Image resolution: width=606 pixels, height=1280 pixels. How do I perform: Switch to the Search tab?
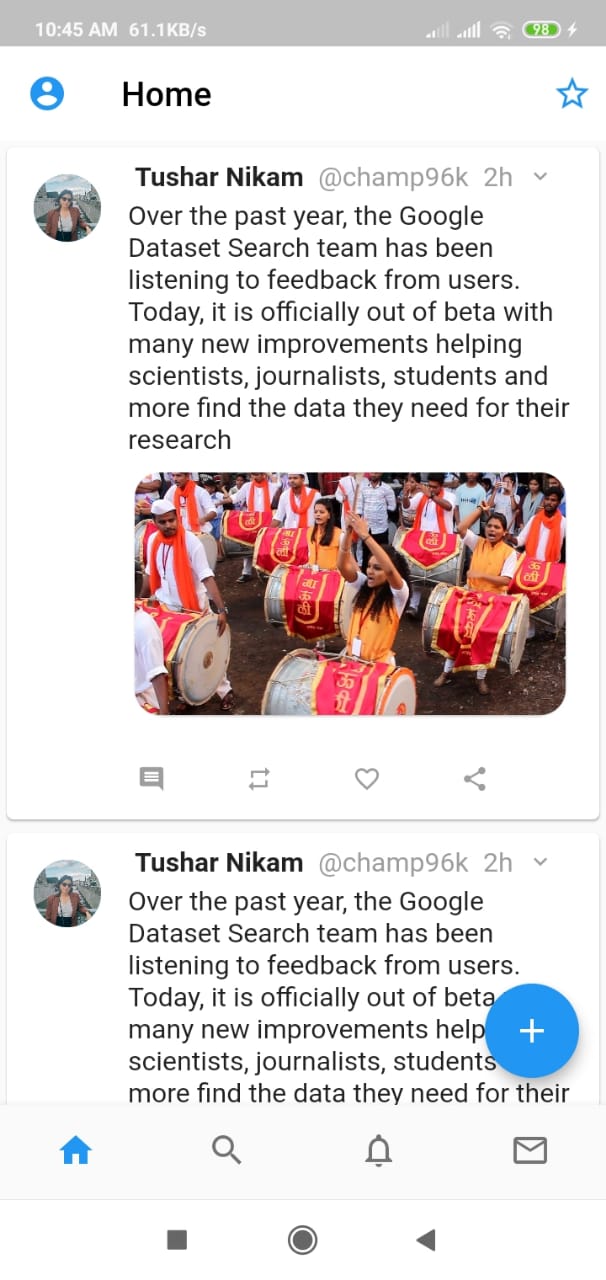click(x=227, y=1151)
